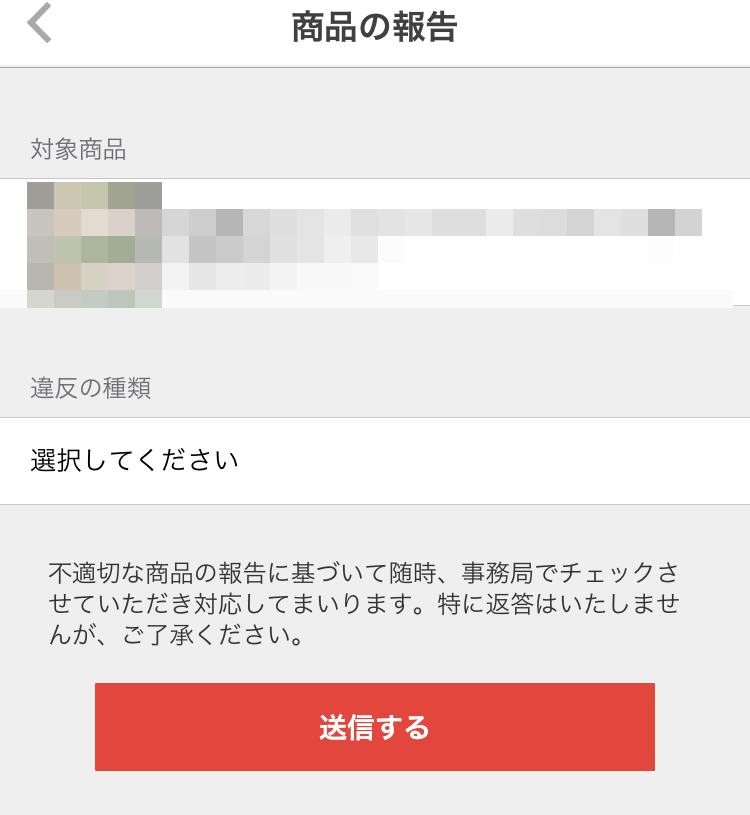Screen dimensions: 750x815
Task: Tap the gray area above 対象商品
Action: pos(375,100)
